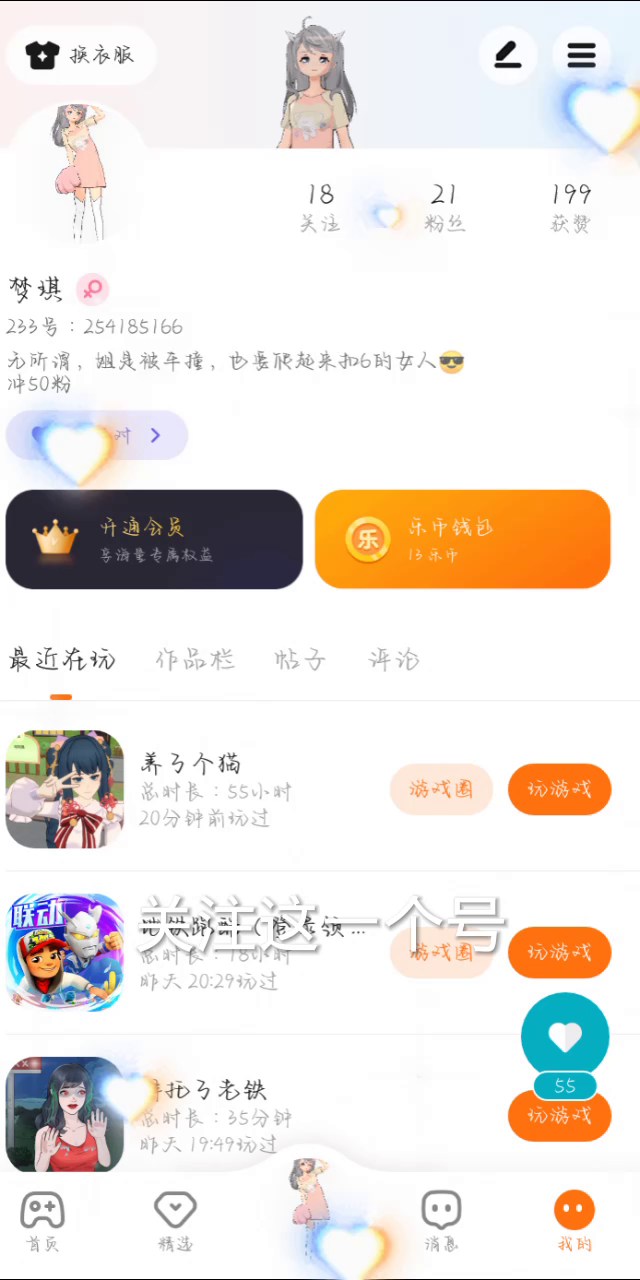The image size is (640, 1280).
Task: Open the edit profile pencil icon
Action: point(508,55)
